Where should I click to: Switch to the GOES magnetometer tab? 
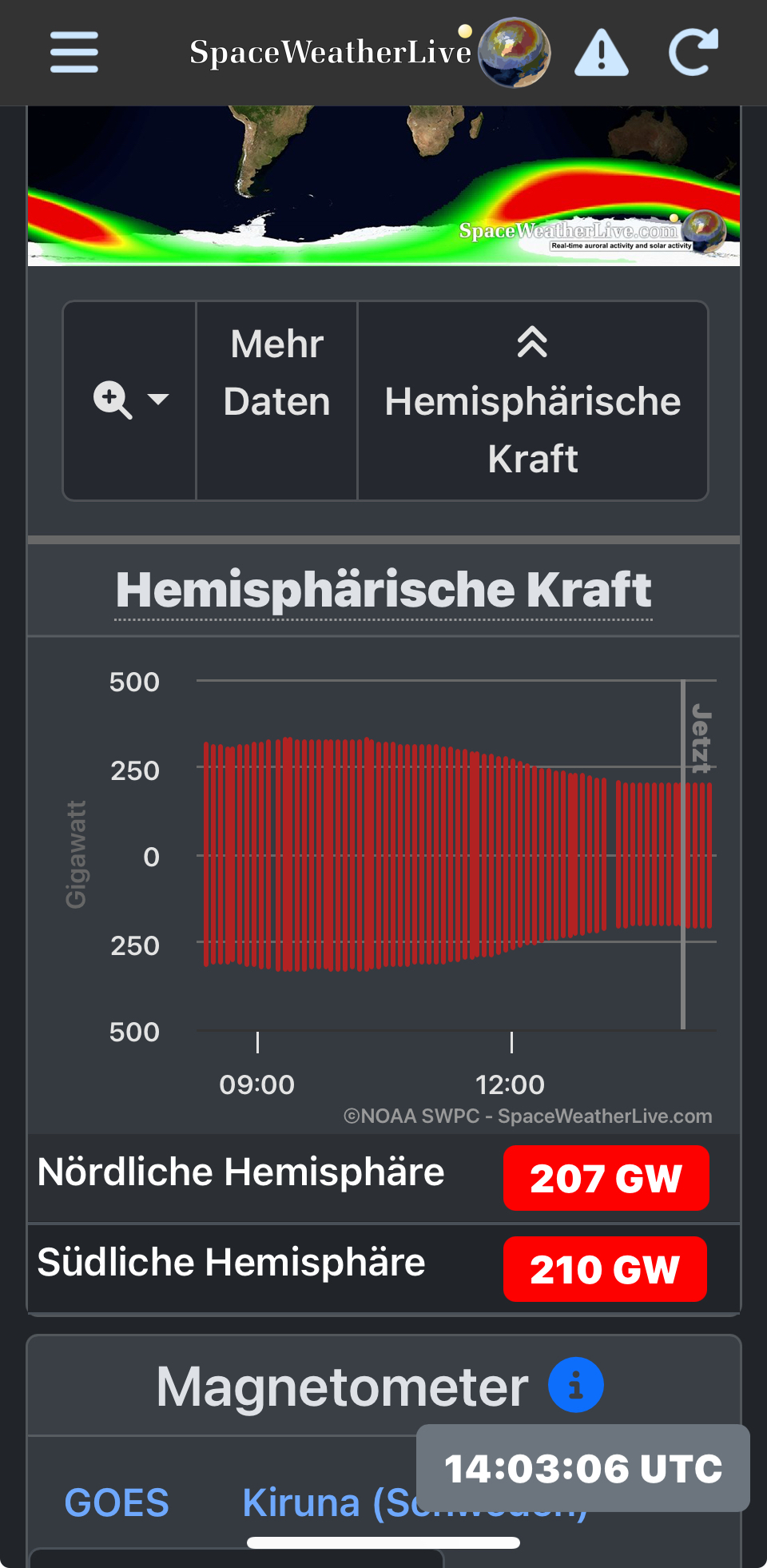click(117, 1502)
